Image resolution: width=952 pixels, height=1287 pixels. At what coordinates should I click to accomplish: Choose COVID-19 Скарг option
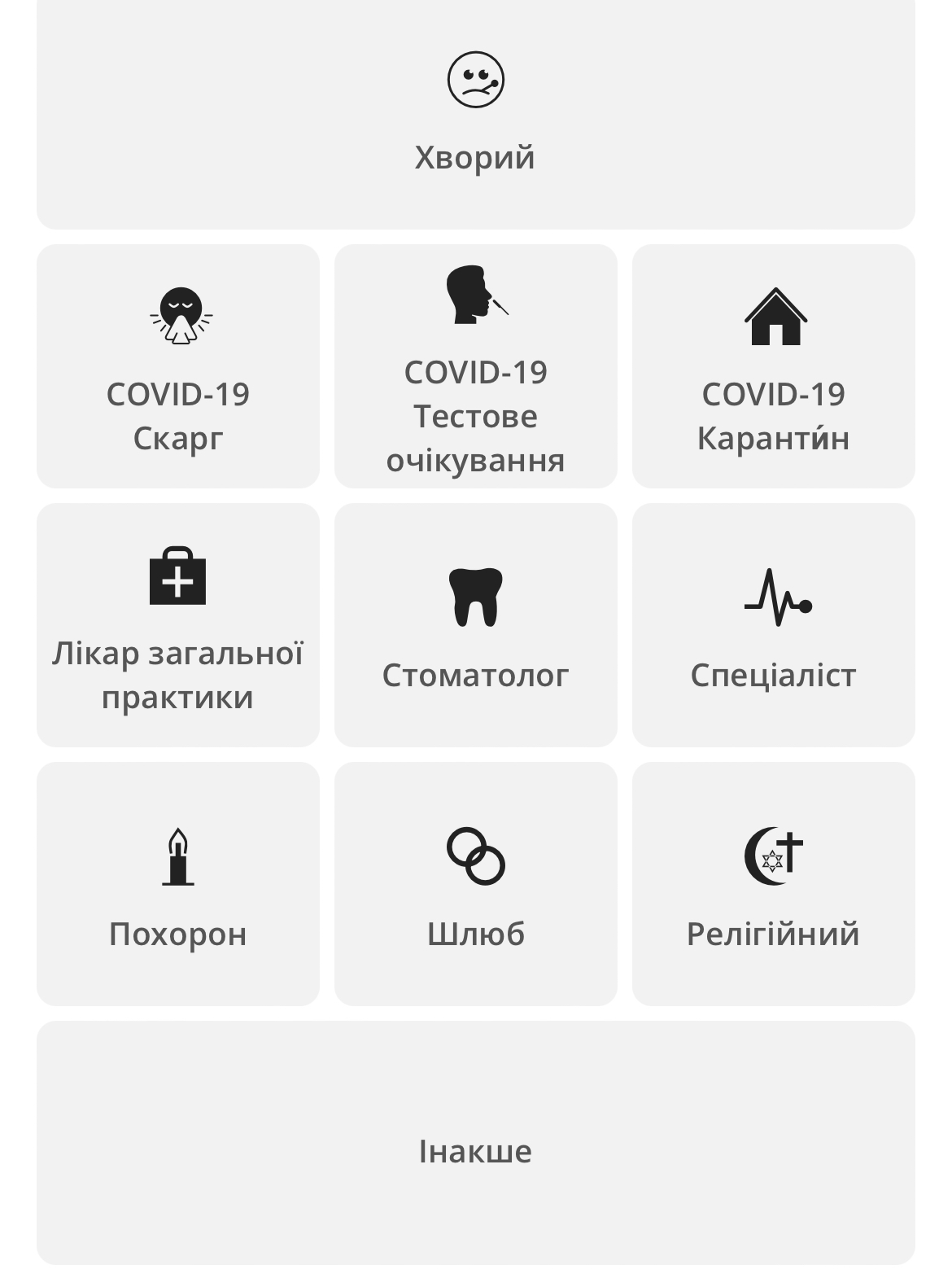178,366
